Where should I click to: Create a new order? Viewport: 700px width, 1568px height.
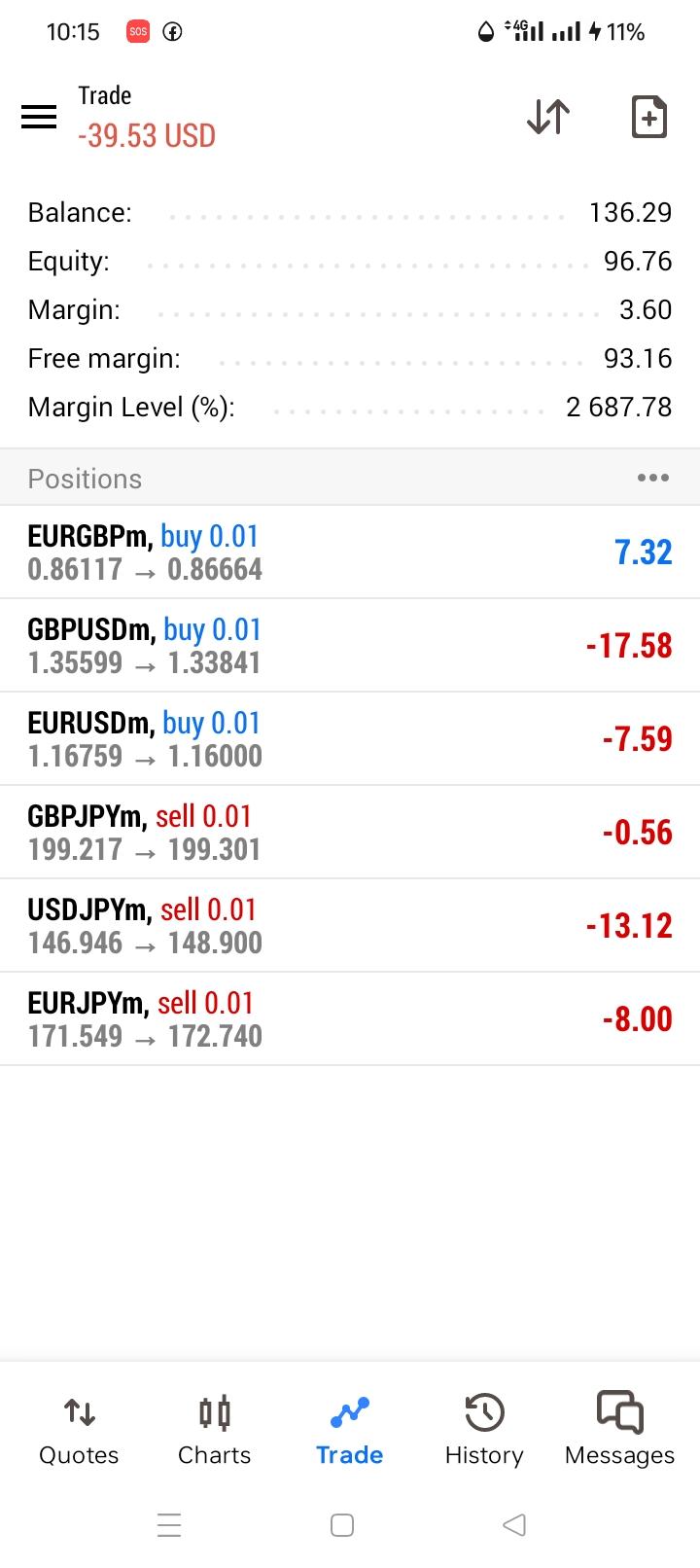[x=648, y=117]
